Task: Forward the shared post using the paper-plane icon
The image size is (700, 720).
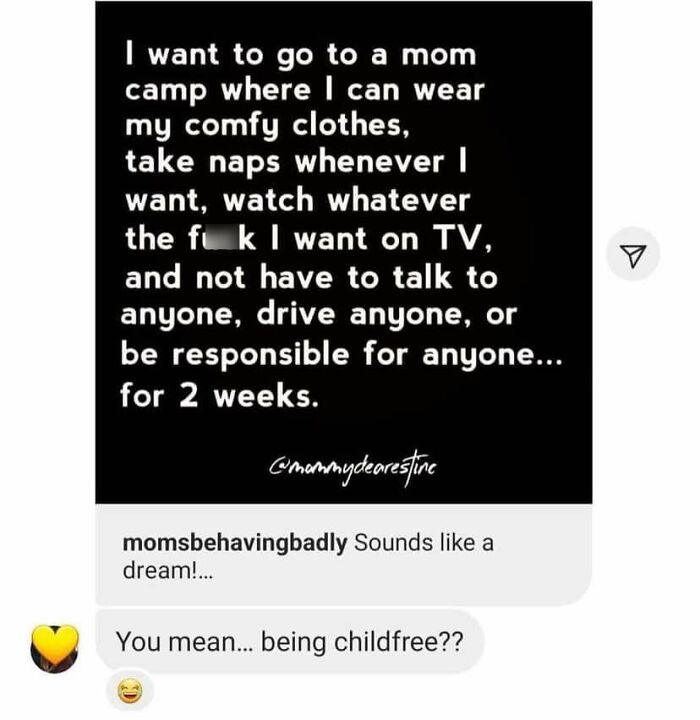Action: [632, 254]
